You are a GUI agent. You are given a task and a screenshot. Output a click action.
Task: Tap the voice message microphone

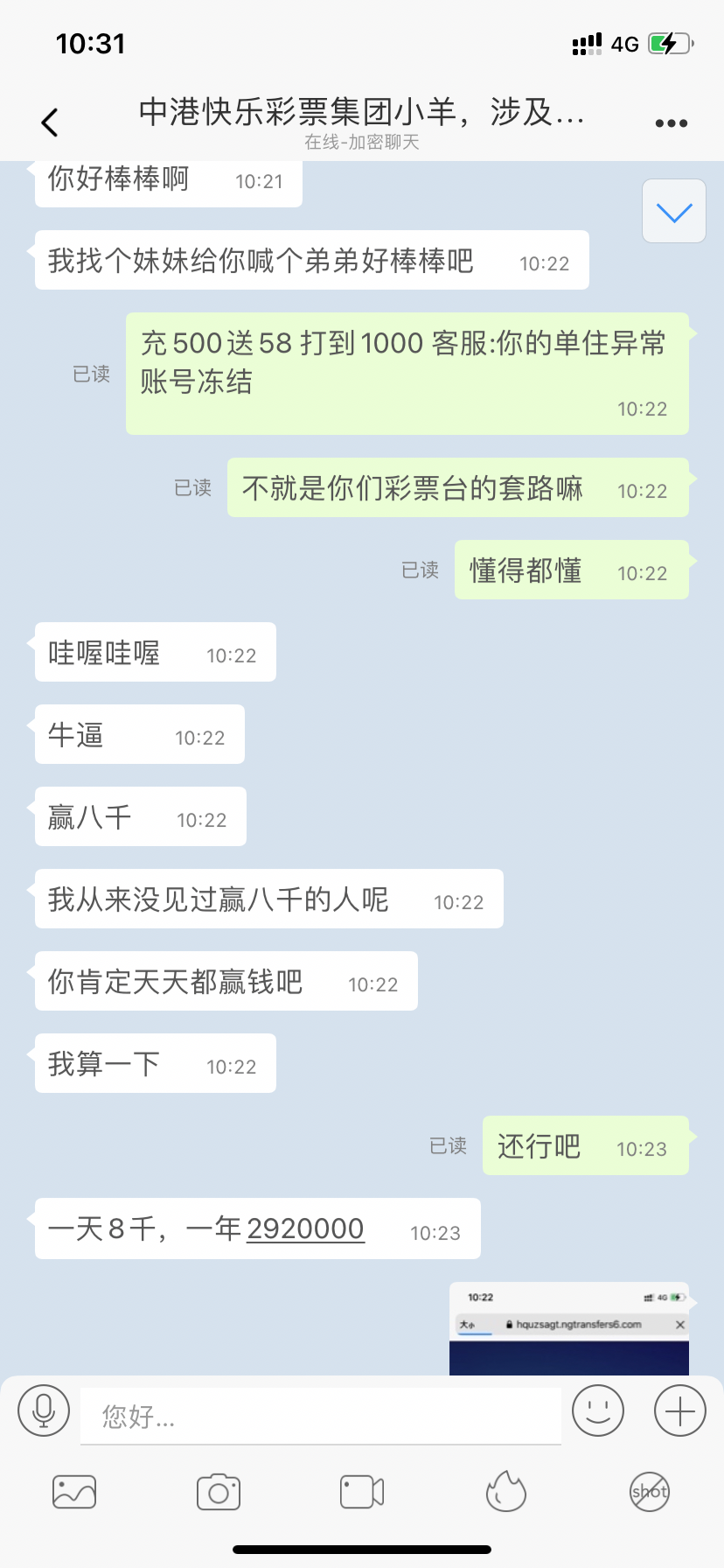point(44,1410)
